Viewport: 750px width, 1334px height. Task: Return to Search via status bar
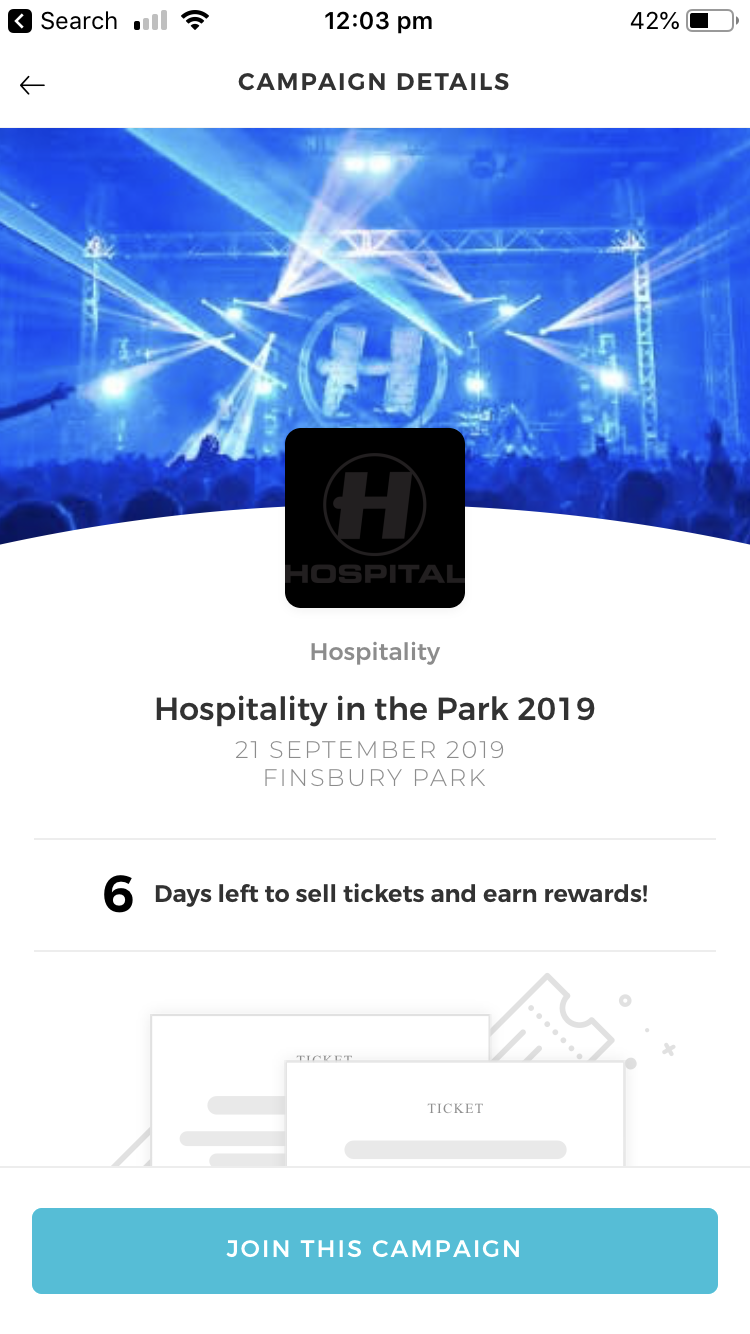[62, 21]
